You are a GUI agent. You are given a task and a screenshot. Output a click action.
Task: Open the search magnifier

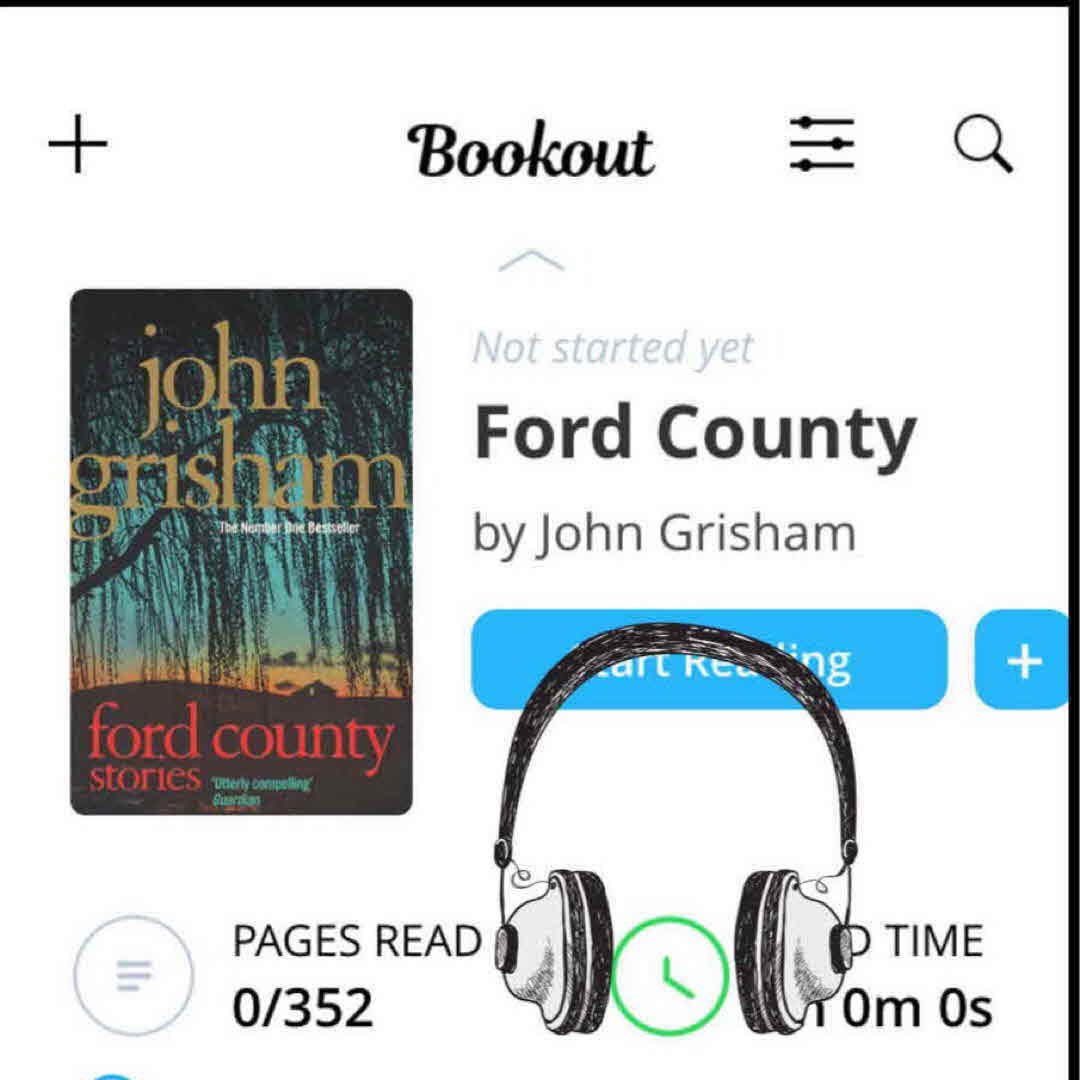click(x=983, y=146)
